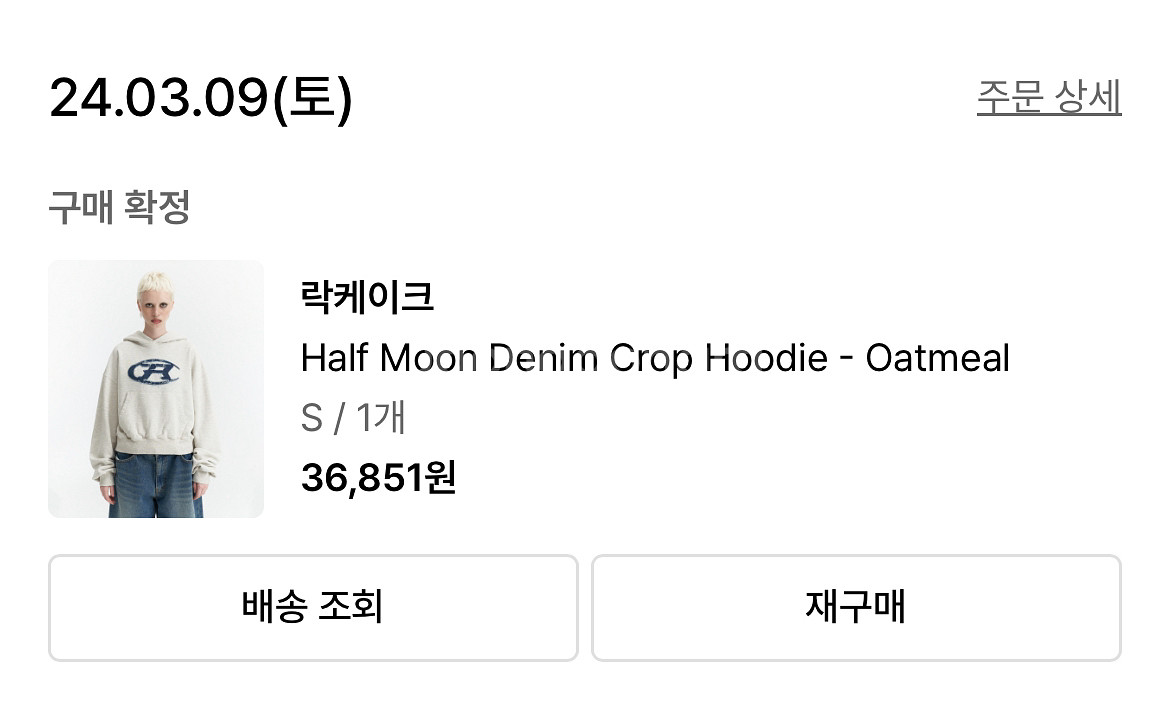Tap the 배송 조회 delivery tracking button
The image size is (1170, 724).
pyautogui.click(x=313, y=608)
